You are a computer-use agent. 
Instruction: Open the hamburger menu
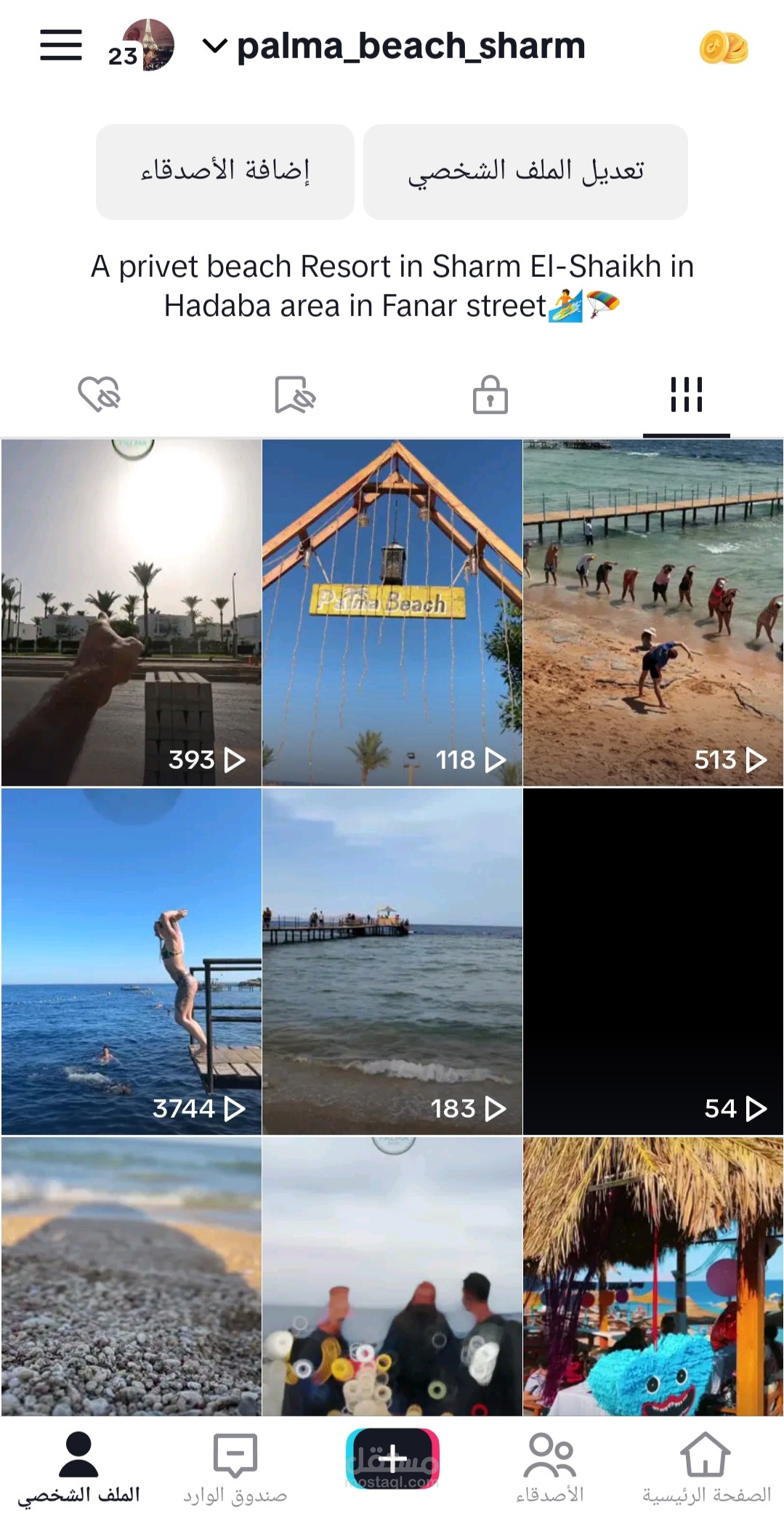(x=61, y=45)
